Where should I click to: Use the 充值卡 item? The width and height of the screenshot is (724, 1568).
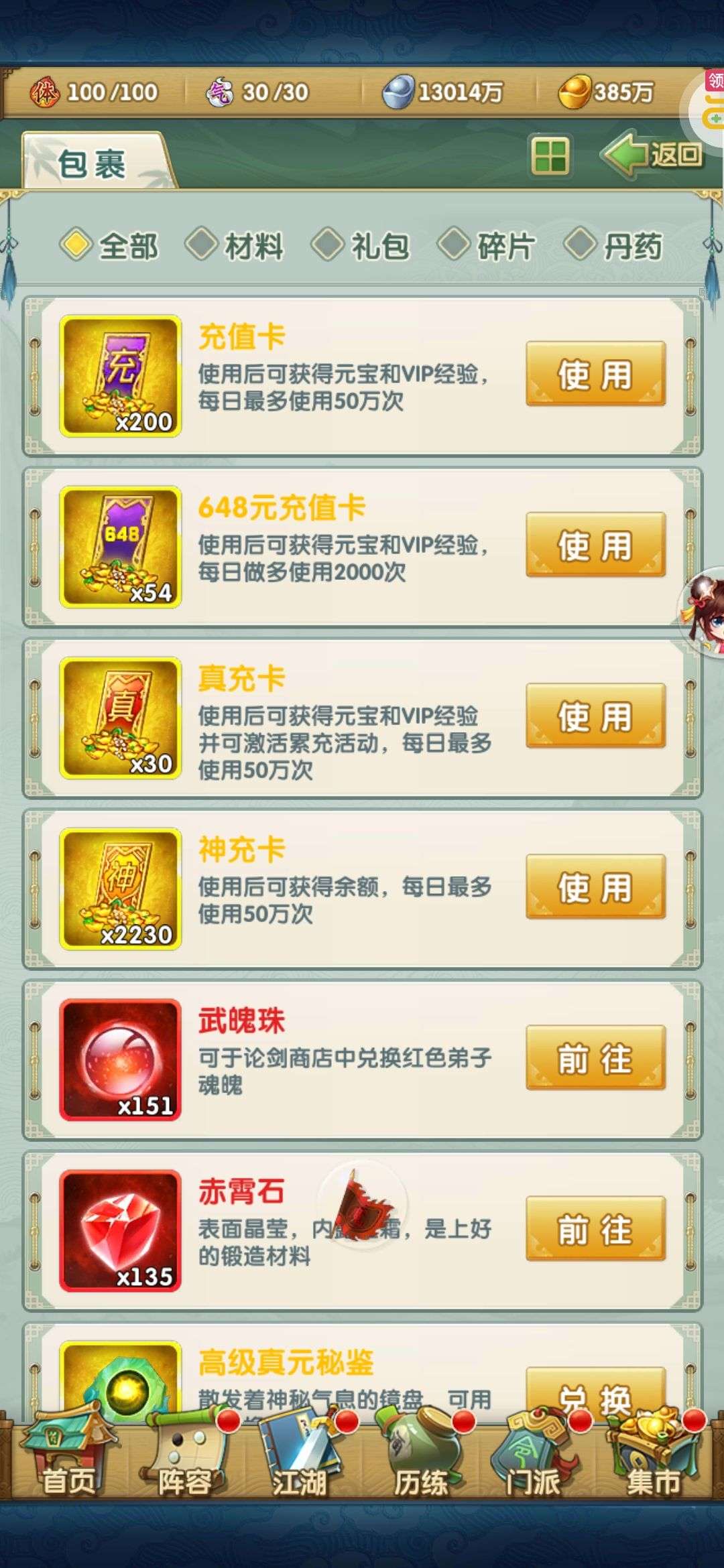click(x=595, y=374)
